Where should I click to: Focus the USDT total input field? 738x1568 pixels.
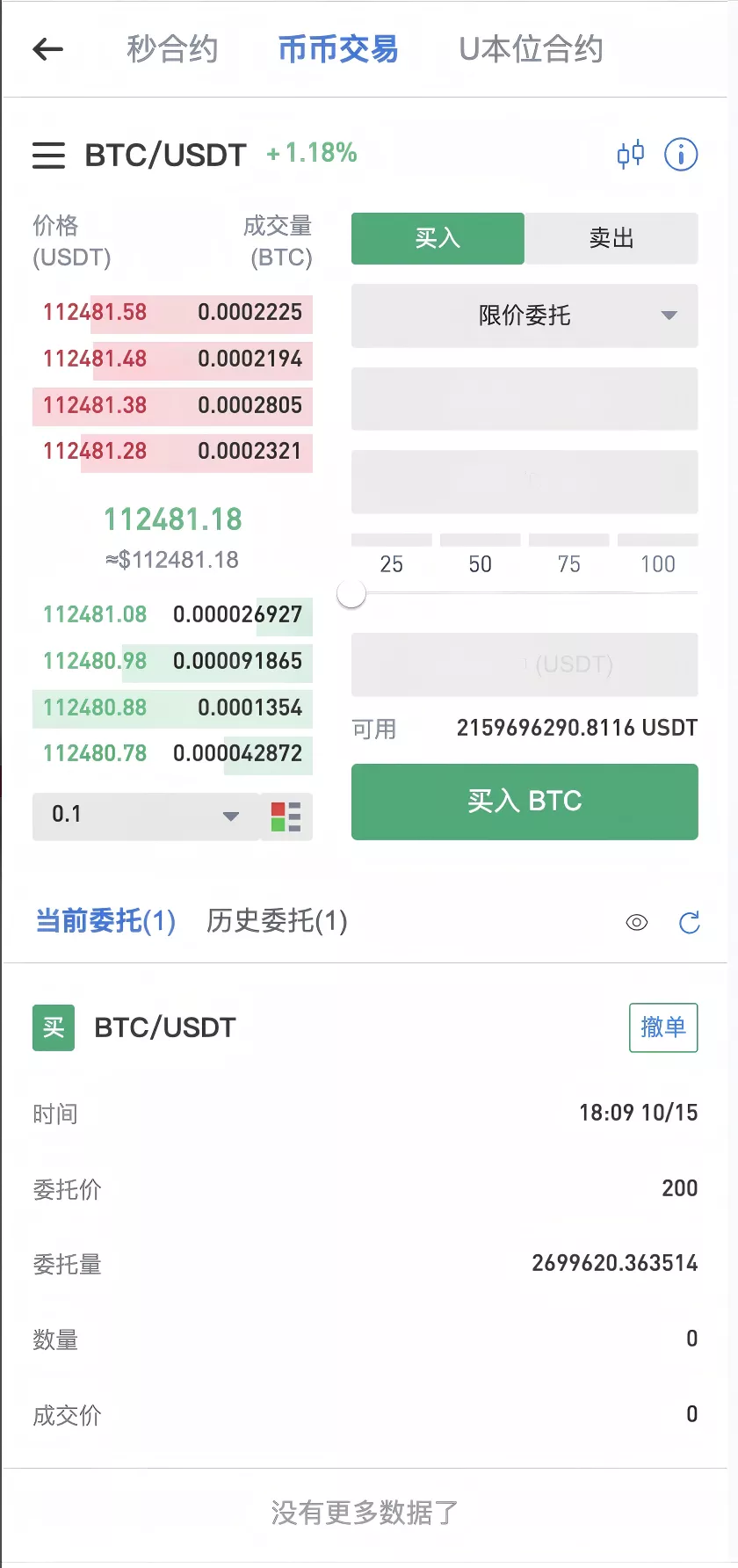point(525,664)
